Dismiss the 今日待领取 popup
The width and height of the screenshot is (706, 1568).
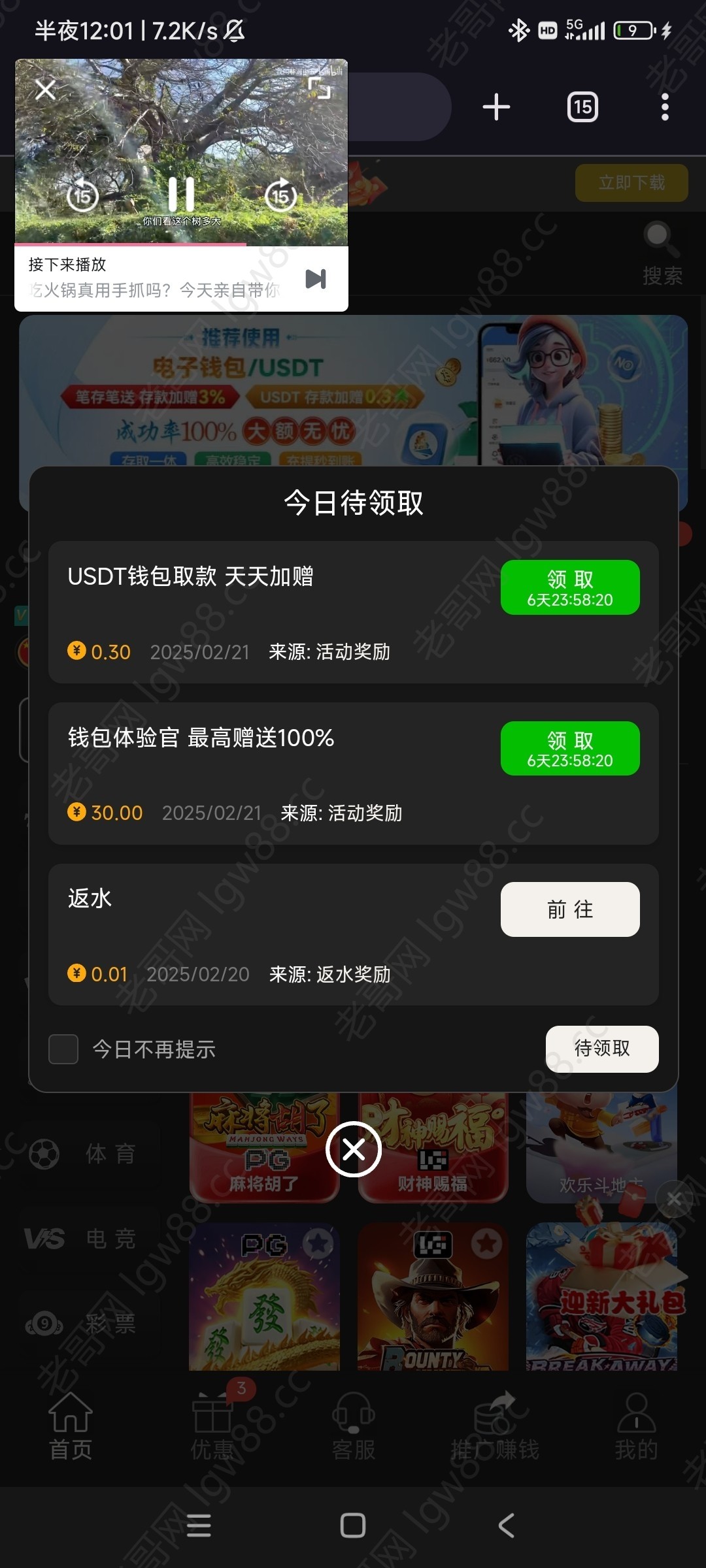point(354,1149)
